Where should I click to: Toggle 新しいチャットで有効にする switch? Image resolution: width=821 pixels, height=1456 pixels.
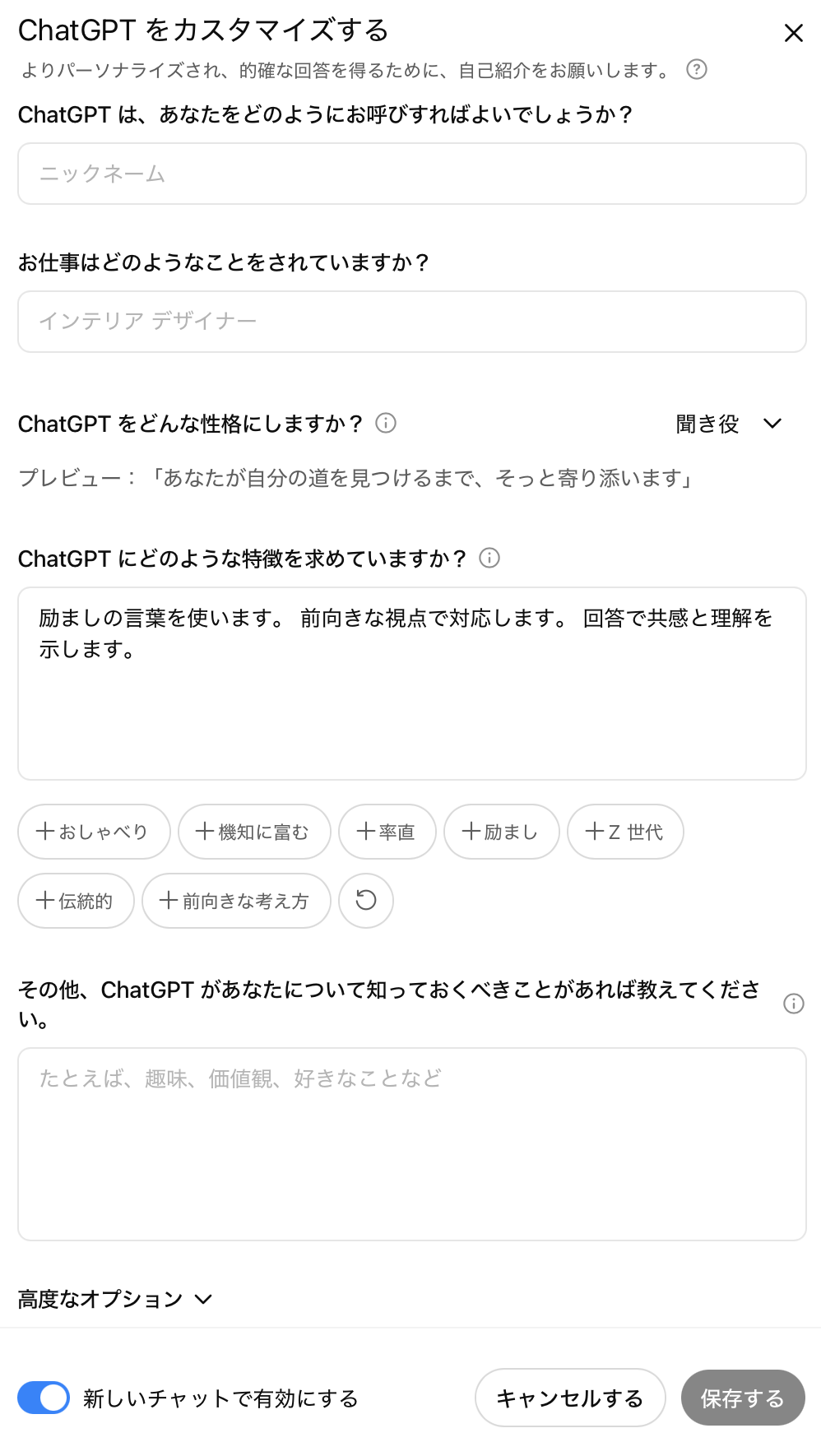[44, 1398]
